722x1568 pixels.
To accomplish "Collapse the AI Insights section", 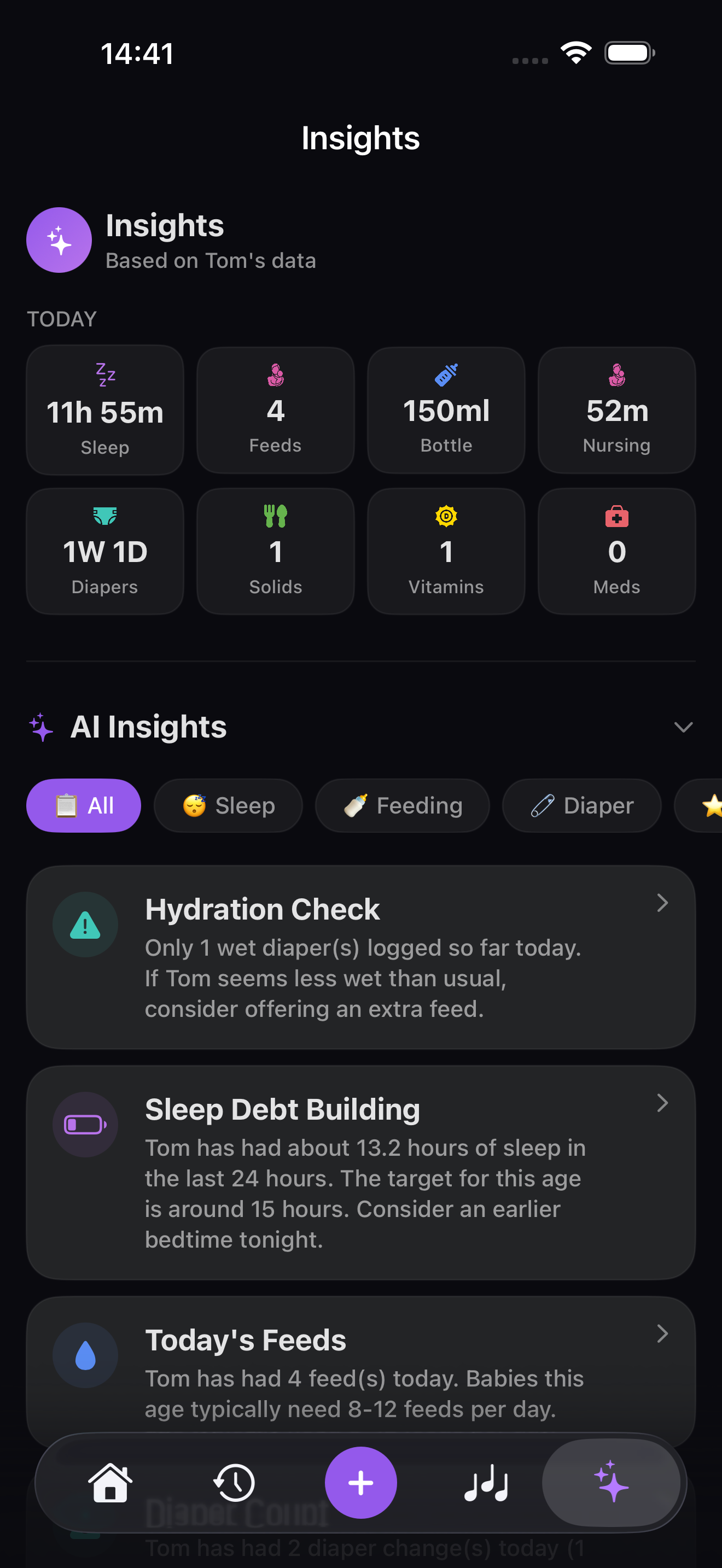I will tap(683, 727).
